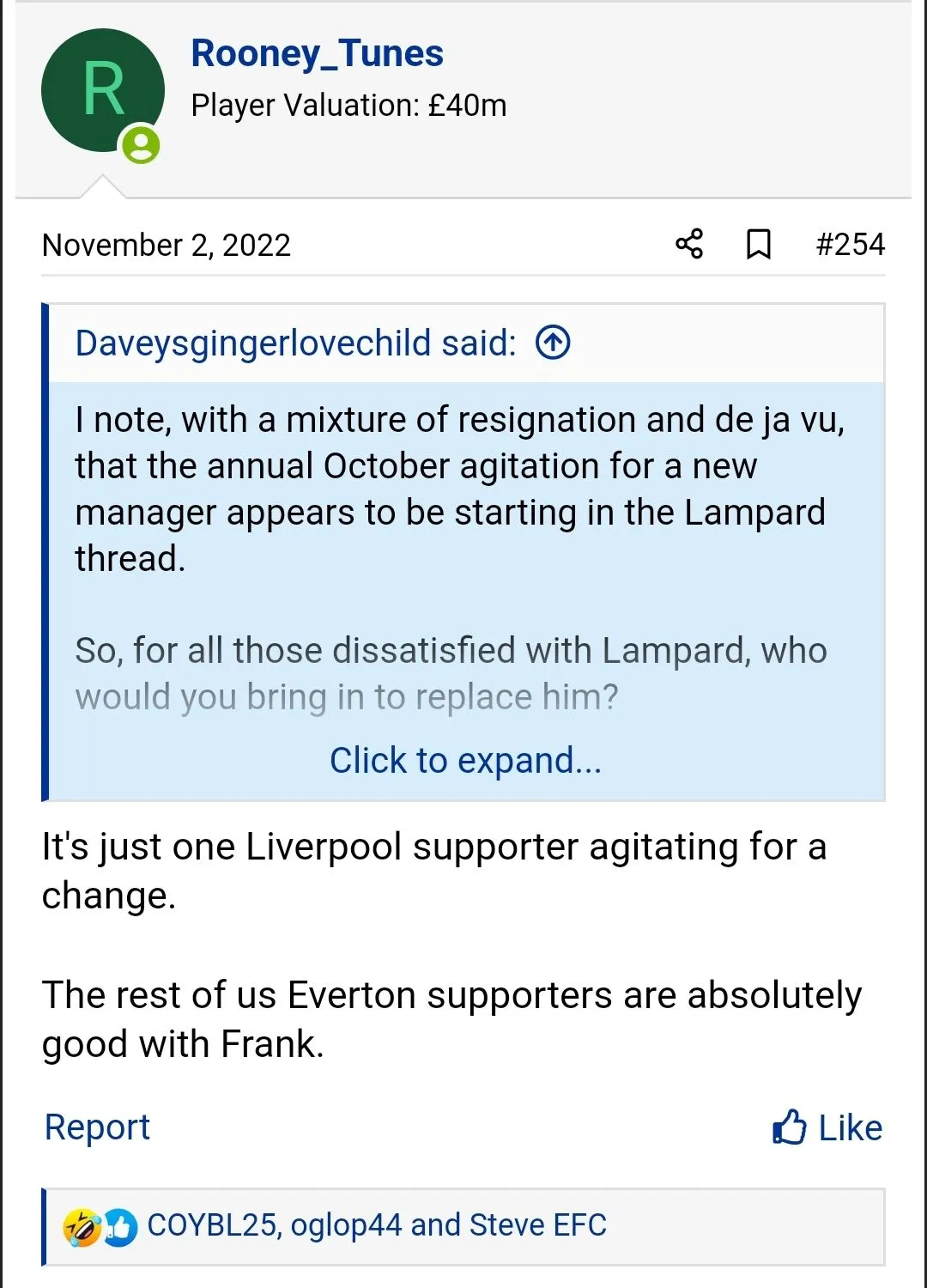
Task: Jump to Daveysgingerlovechild's original post
Action: point(554,343)
